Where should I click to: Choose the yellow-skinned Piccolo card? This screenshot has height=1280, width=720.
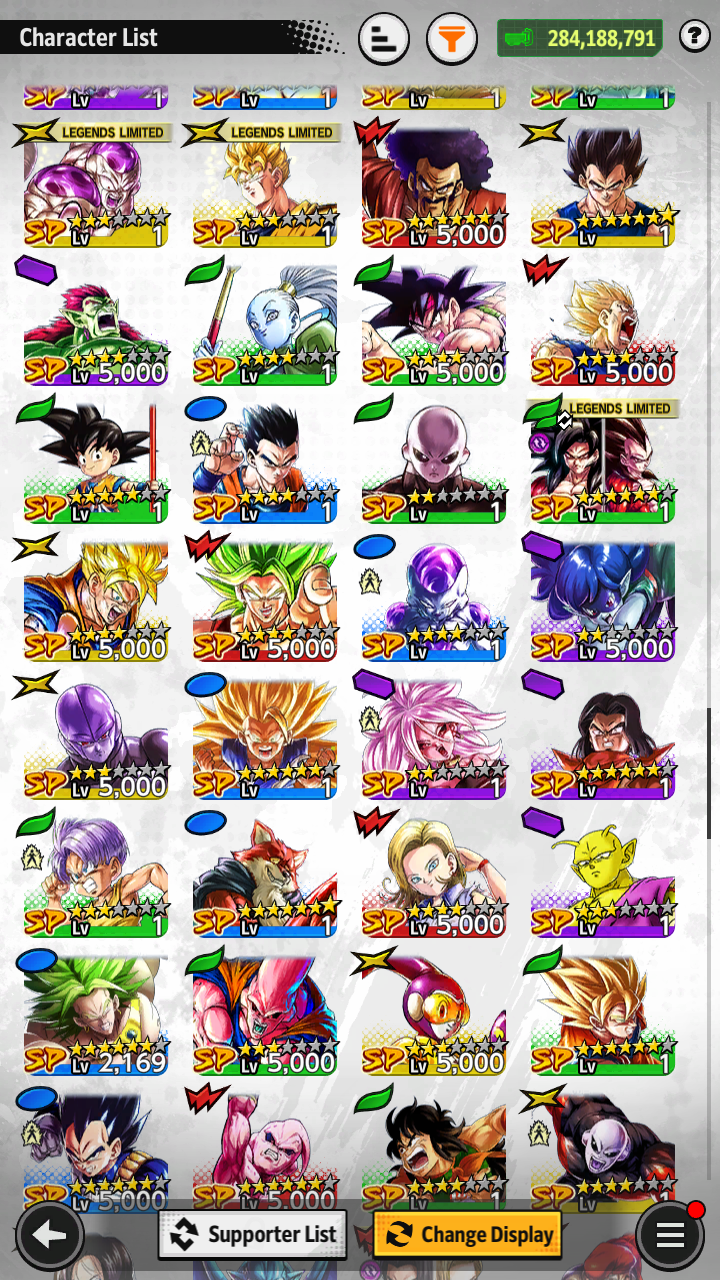coord(602,877)
